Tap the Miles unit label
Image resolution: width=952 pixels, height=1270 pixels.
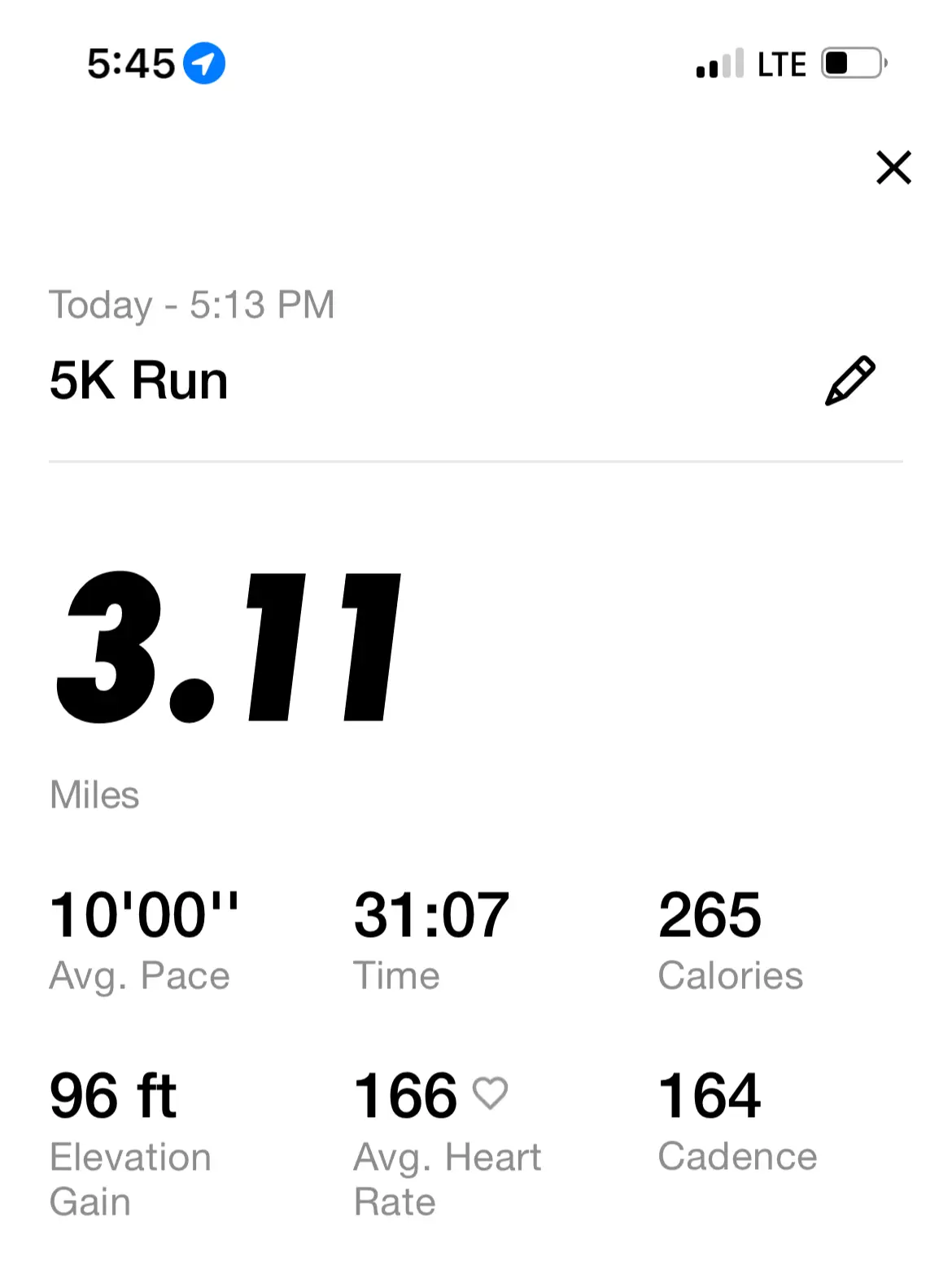pos(94,794)
